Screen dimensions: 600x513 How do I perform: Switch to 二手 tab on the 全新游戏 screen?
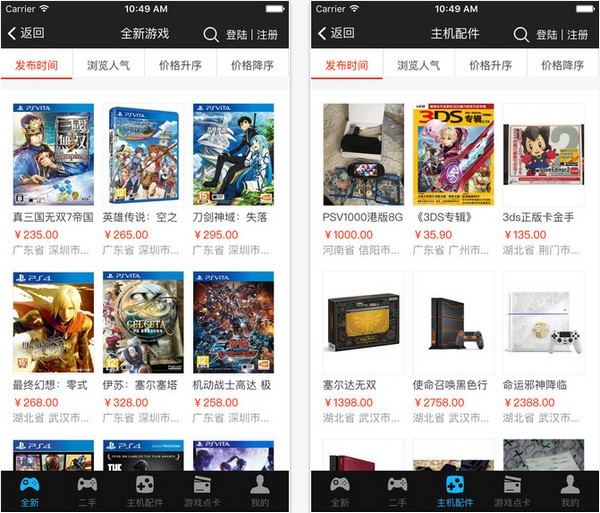click(x=87, y=491)
